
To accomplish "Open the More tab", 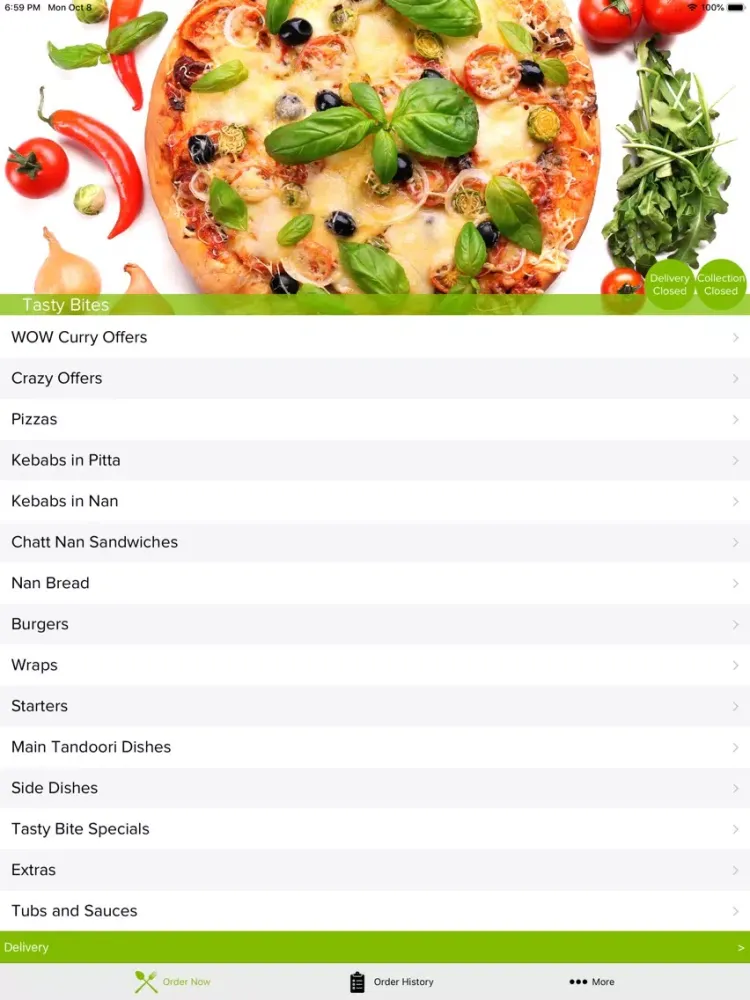I will (x=592, y=982).
